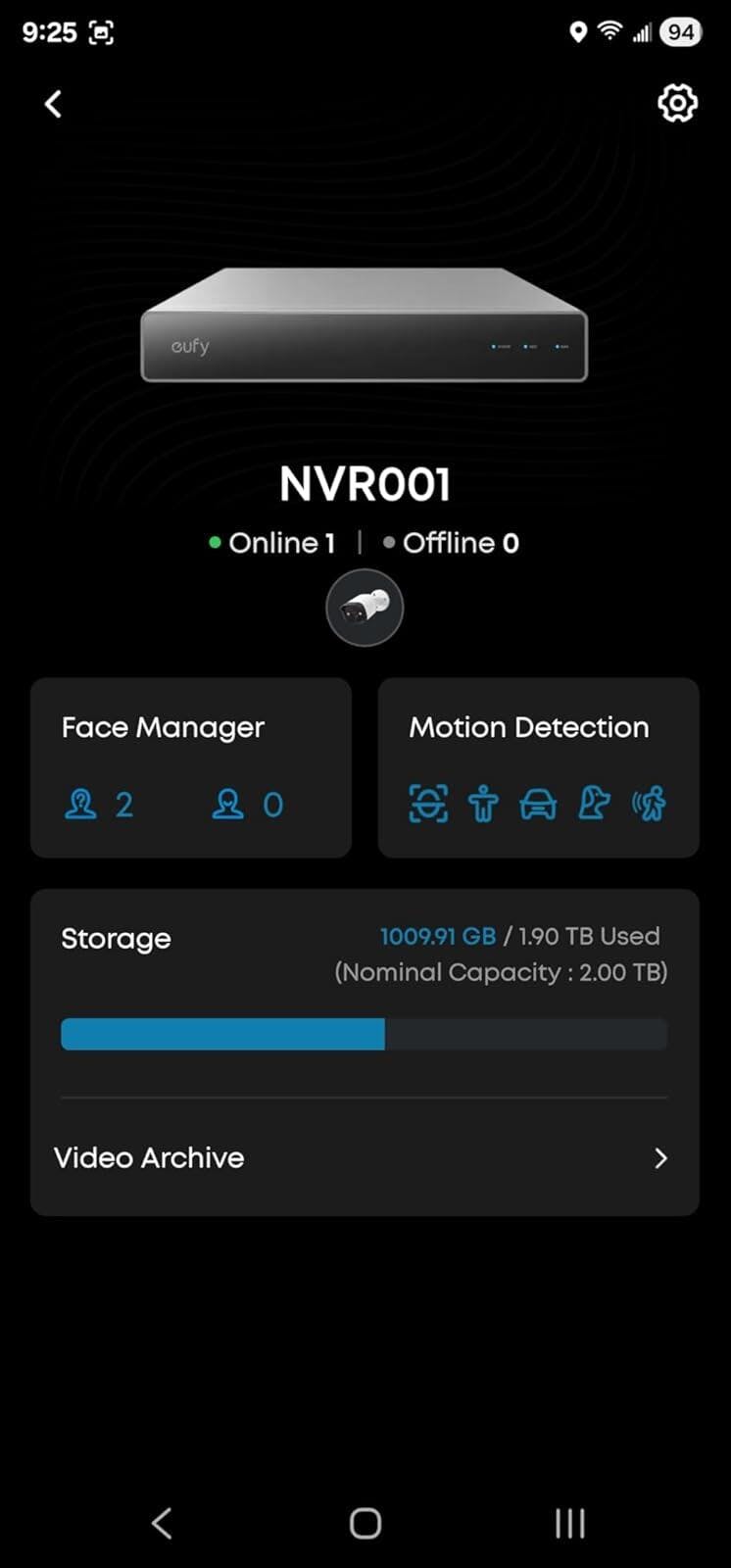Image resolution: width=731 pixels, height=1568 pixels.
Task: Open the NVR settings gear
Action: point(677,103)
